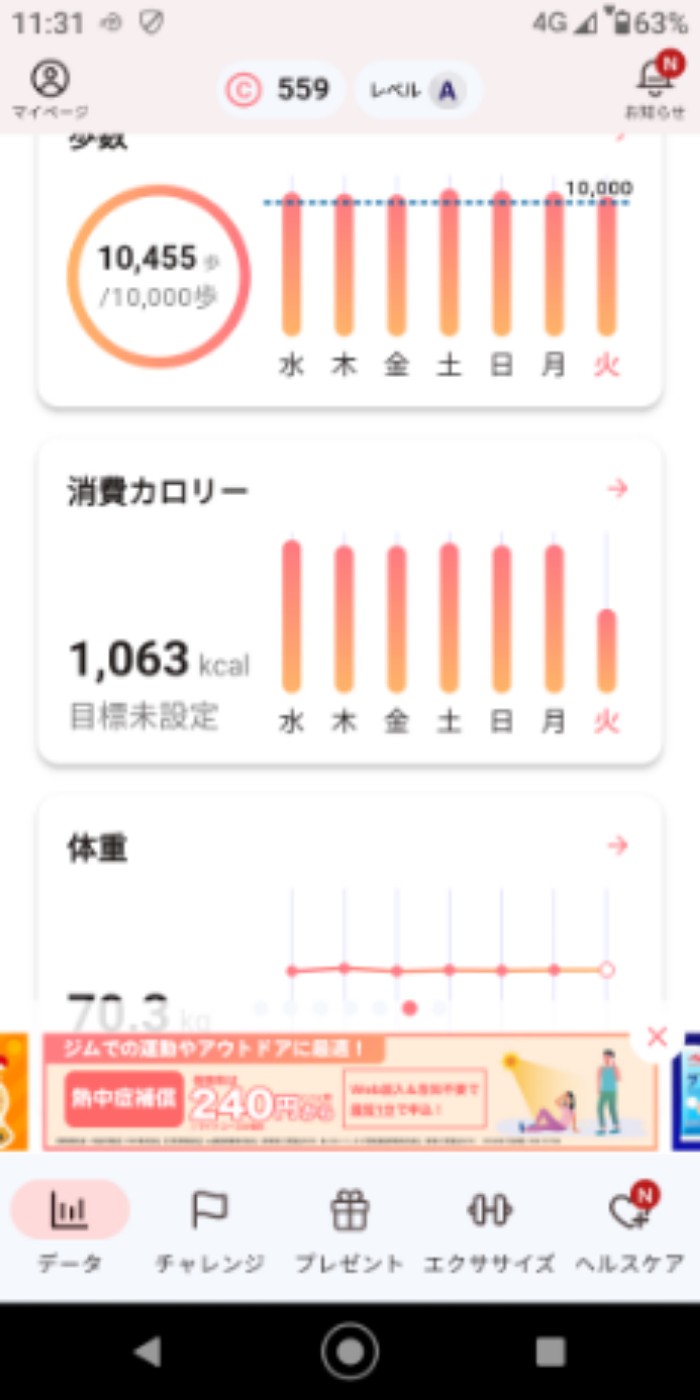Go back with the system back button
Screen dimensions: 700x1400
click(x=148, y=1352)
